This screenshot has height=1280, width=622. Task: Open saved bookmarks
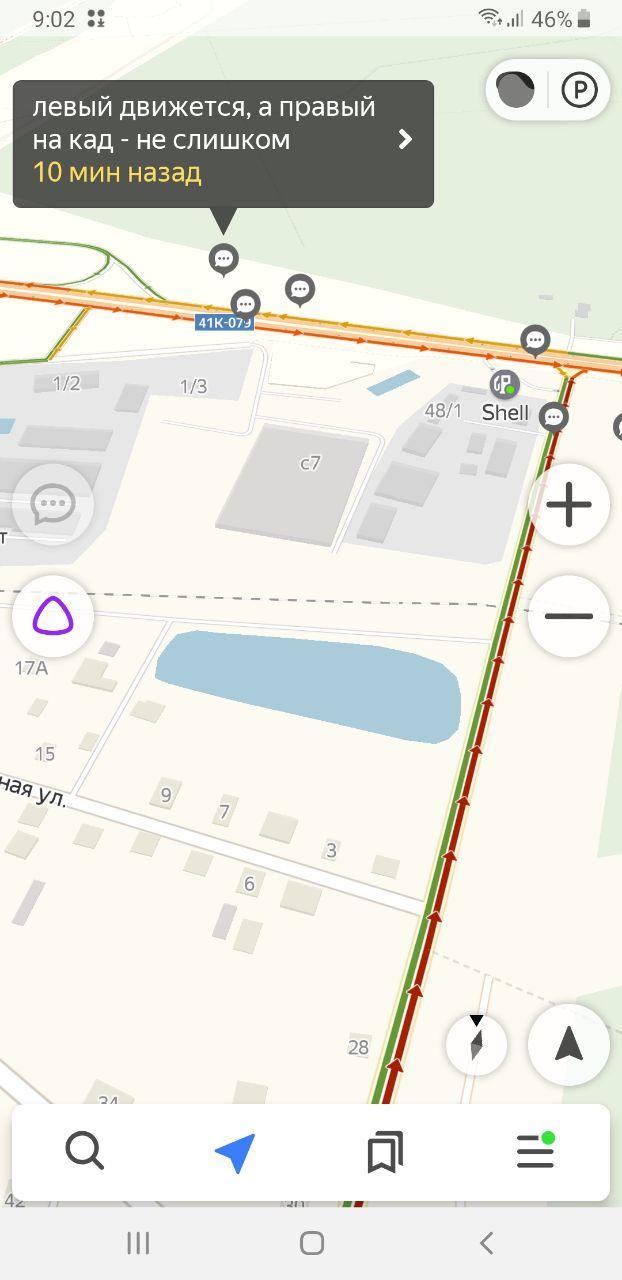tap(385, 1152)
